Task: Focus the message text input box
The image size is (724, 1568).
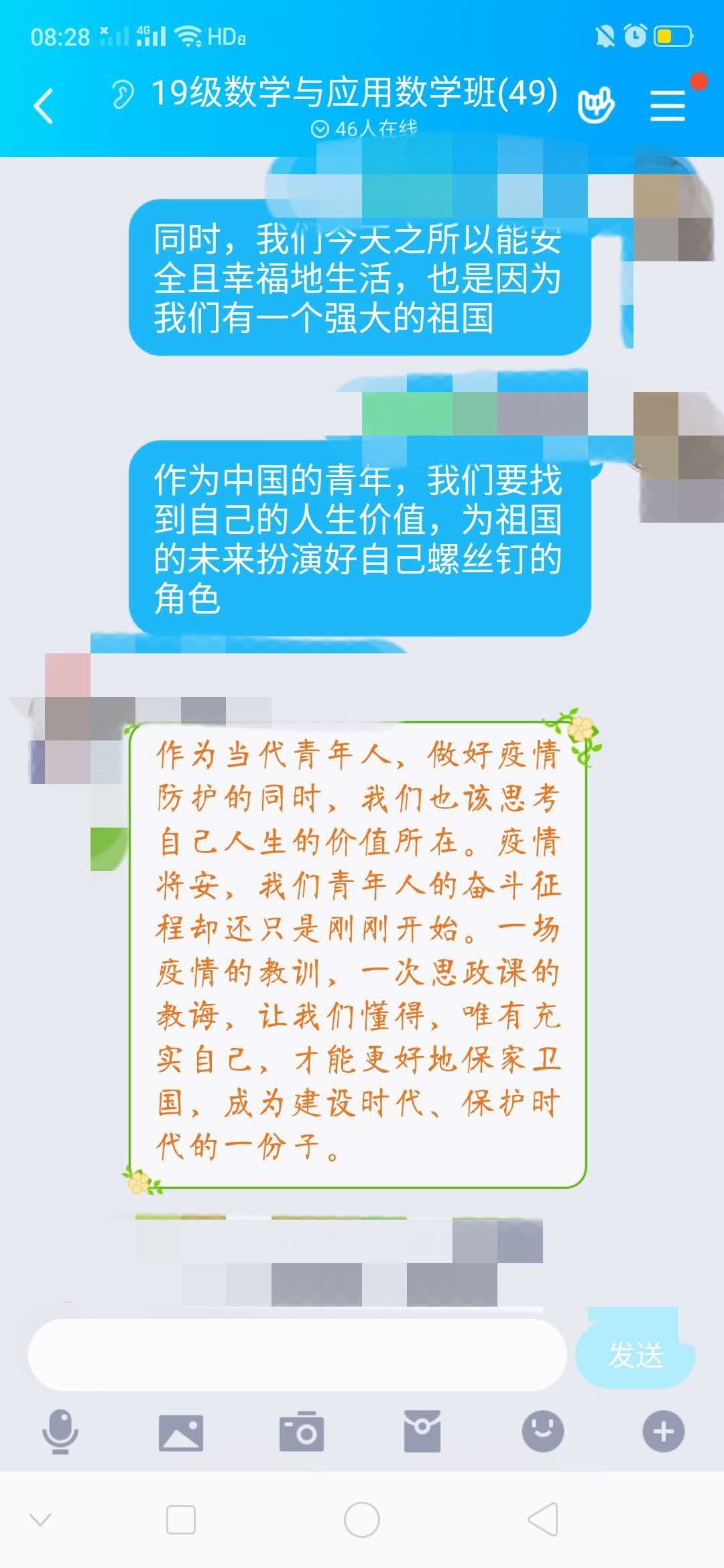Action: coord(297,1355)
